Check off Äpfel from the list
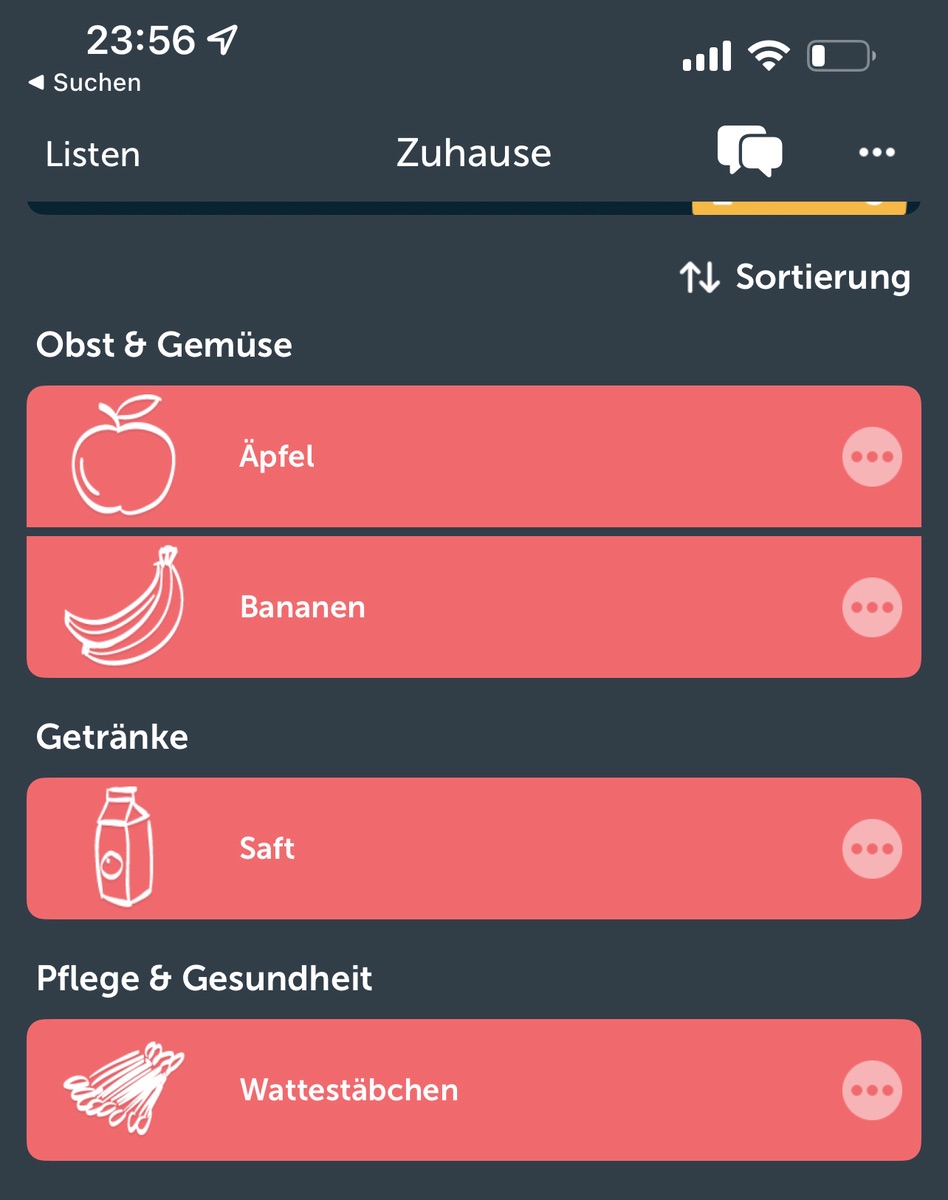 click(x=400, y=457)
